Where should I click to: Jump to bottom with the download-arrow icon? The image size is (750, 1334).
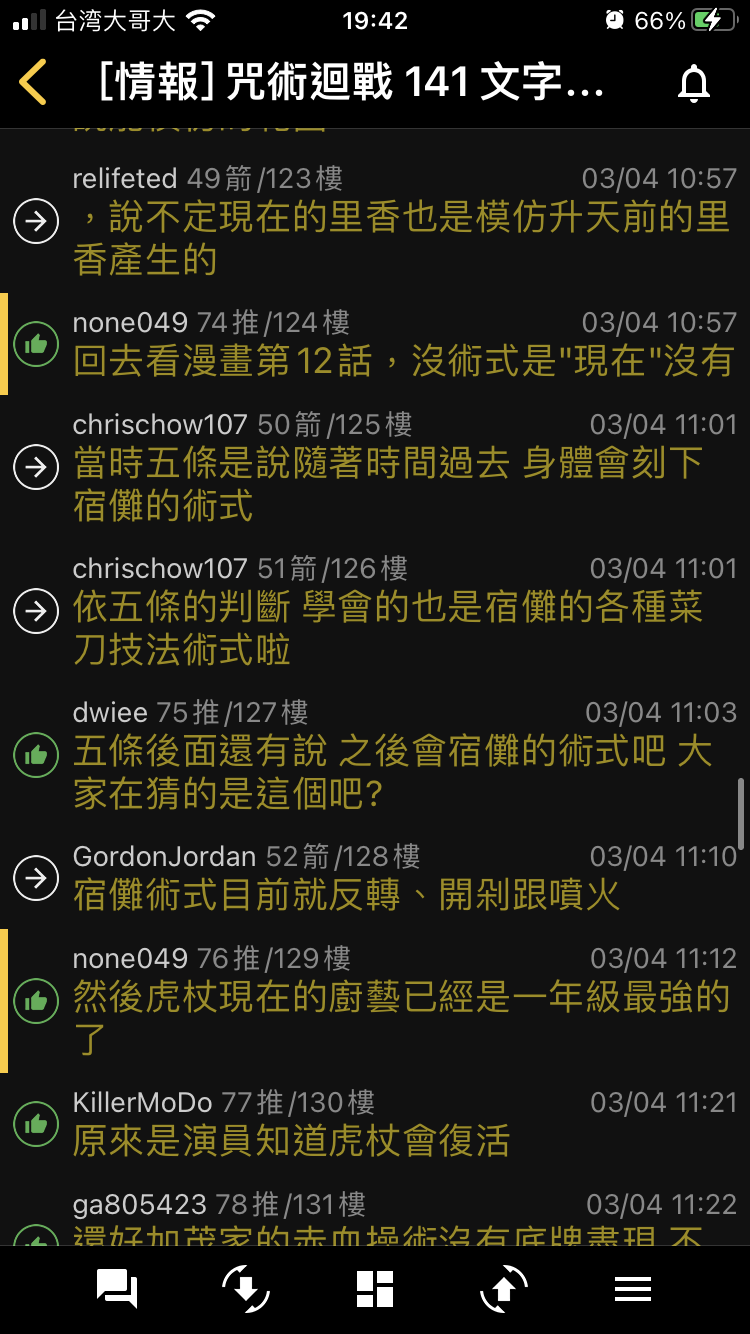(246, 1289)
